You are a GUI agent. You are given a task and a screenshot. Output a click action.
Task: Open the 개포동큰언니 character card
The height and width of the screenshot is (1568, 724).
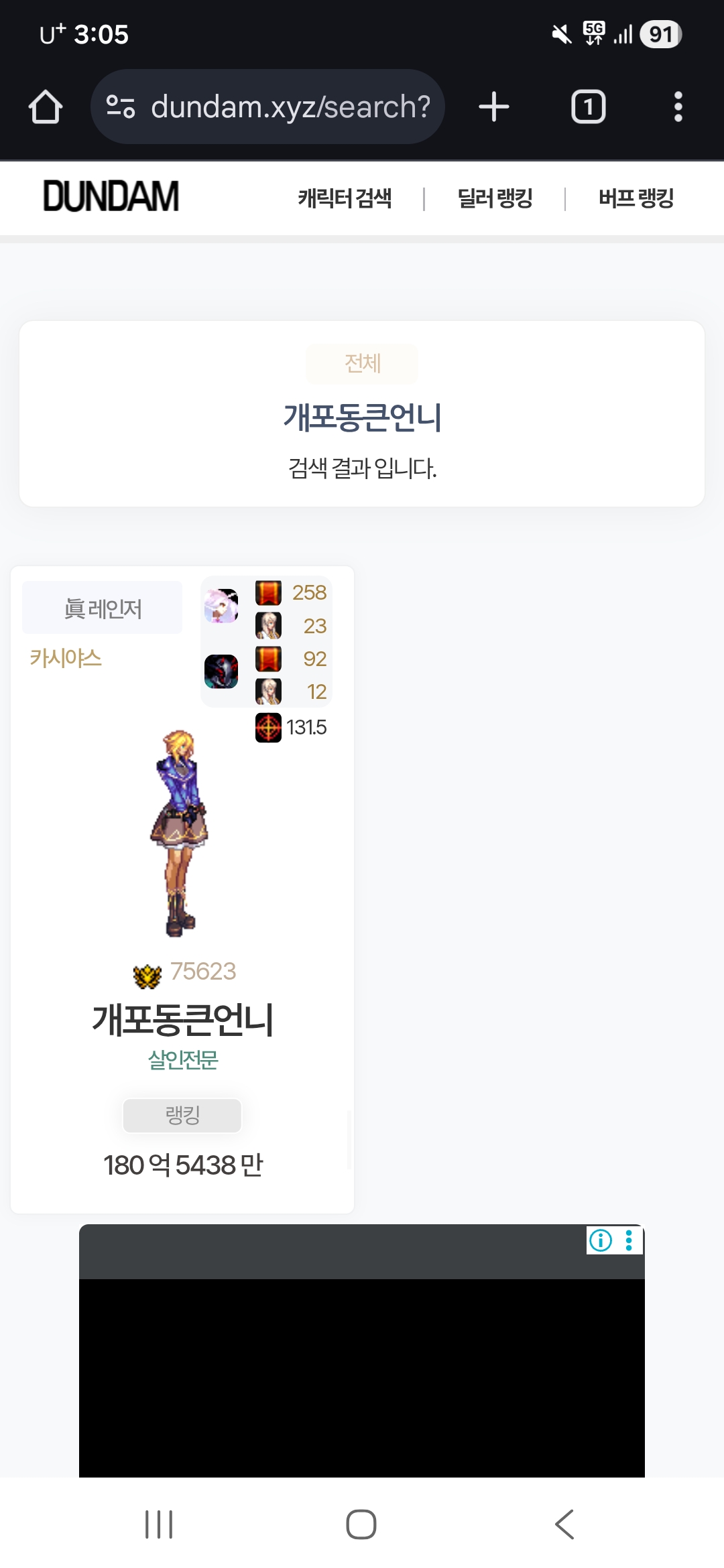click(182, 1018)
